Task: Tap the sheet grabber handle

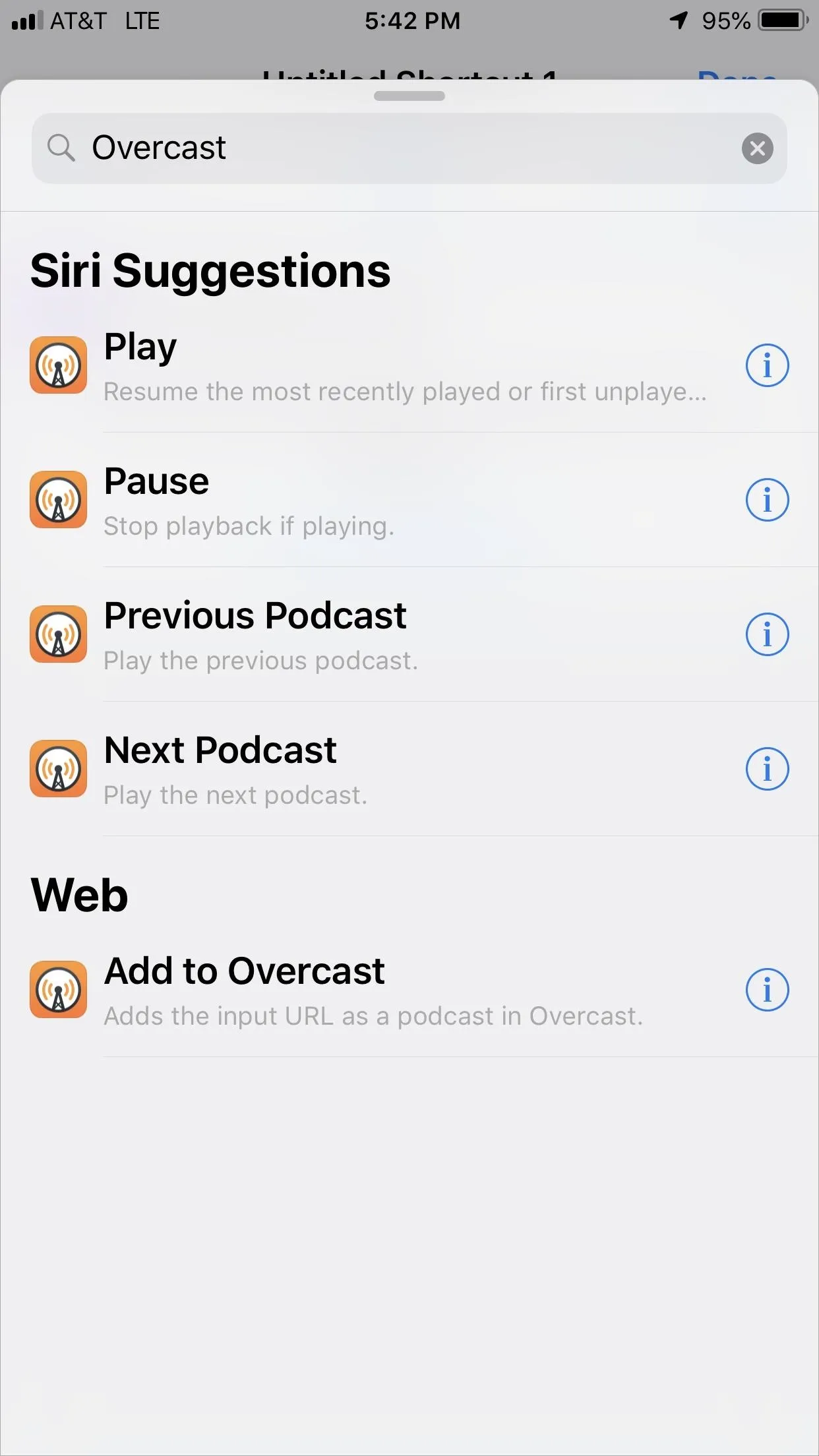Action: tap(409, 96)
